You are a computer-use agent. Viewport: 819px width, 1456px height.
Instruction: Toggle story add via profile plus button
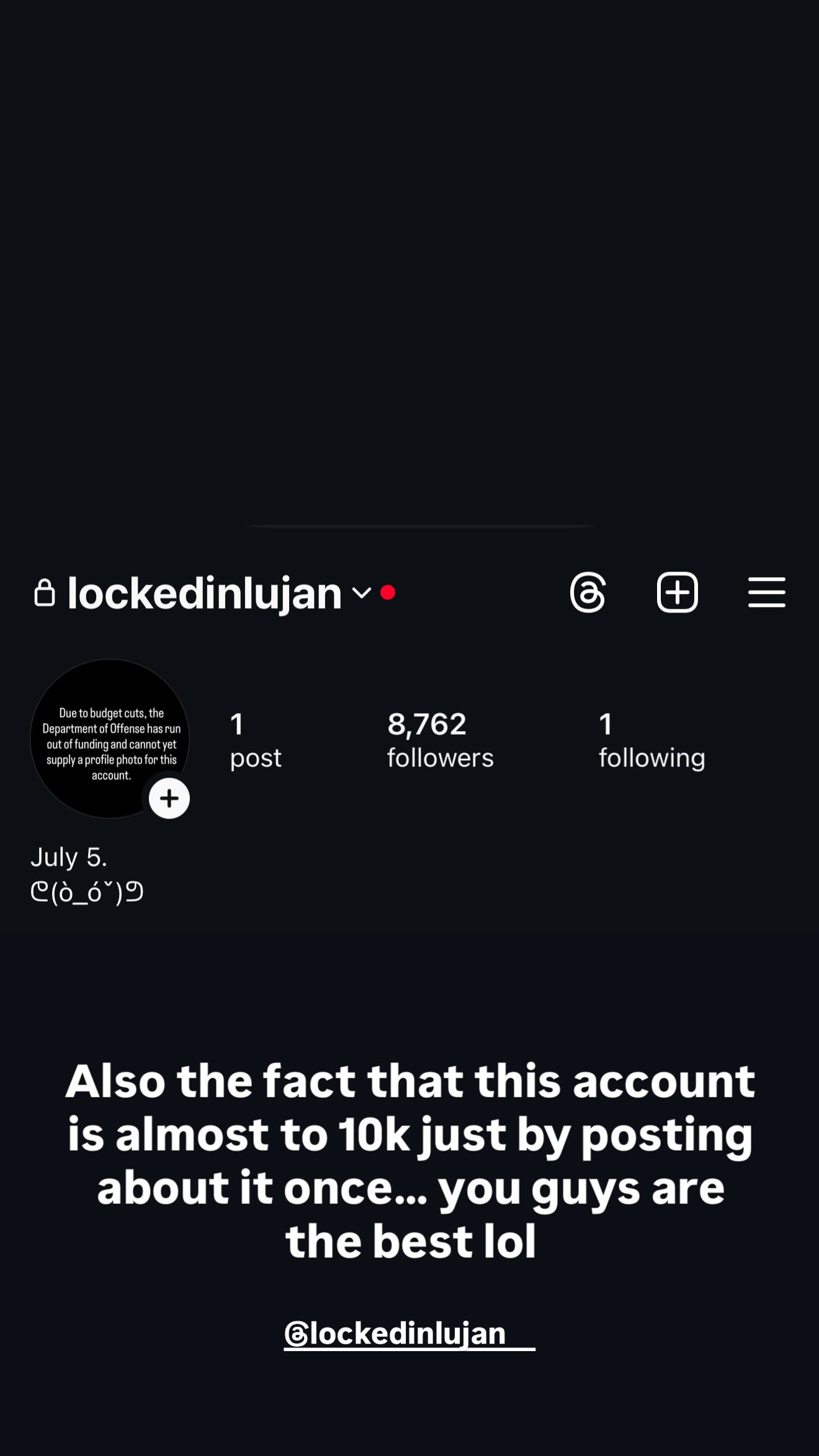pos(169,798)
